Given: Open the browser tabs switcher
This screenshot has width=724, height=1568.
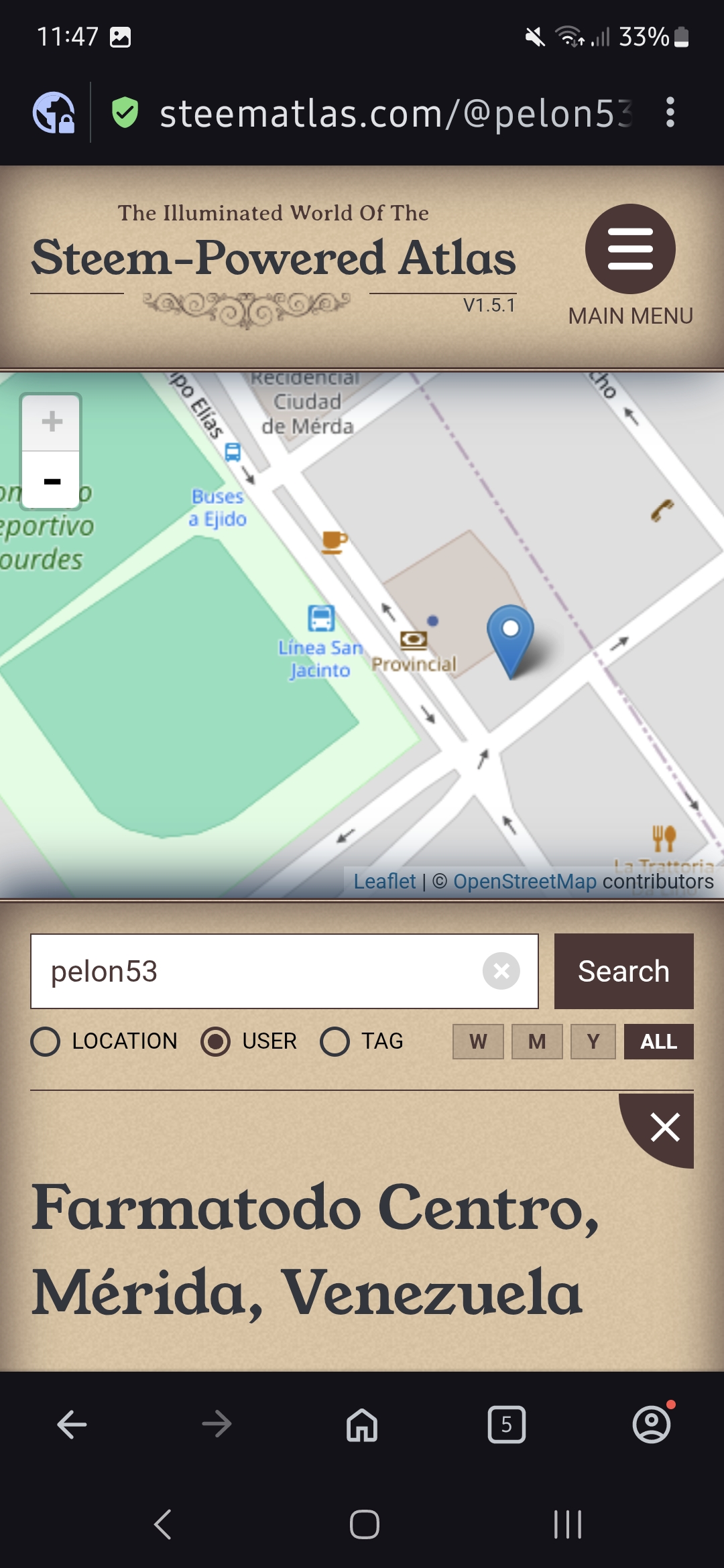Looking at the screenshot, I should pyautogui.click(x=507, y=1425).
